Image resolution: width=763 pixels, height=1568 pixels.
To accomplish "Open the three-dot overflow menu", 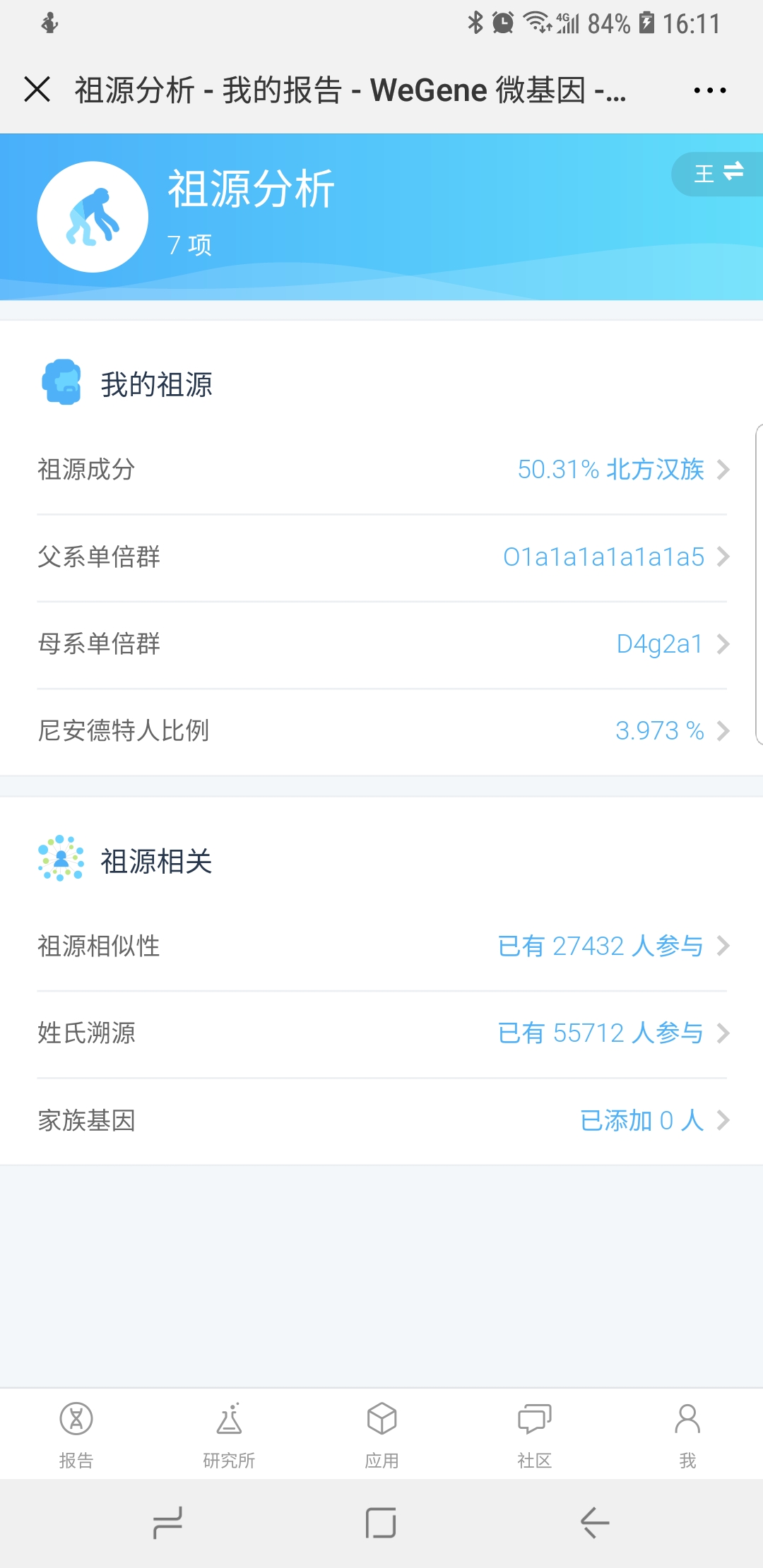I will (709, 90).
